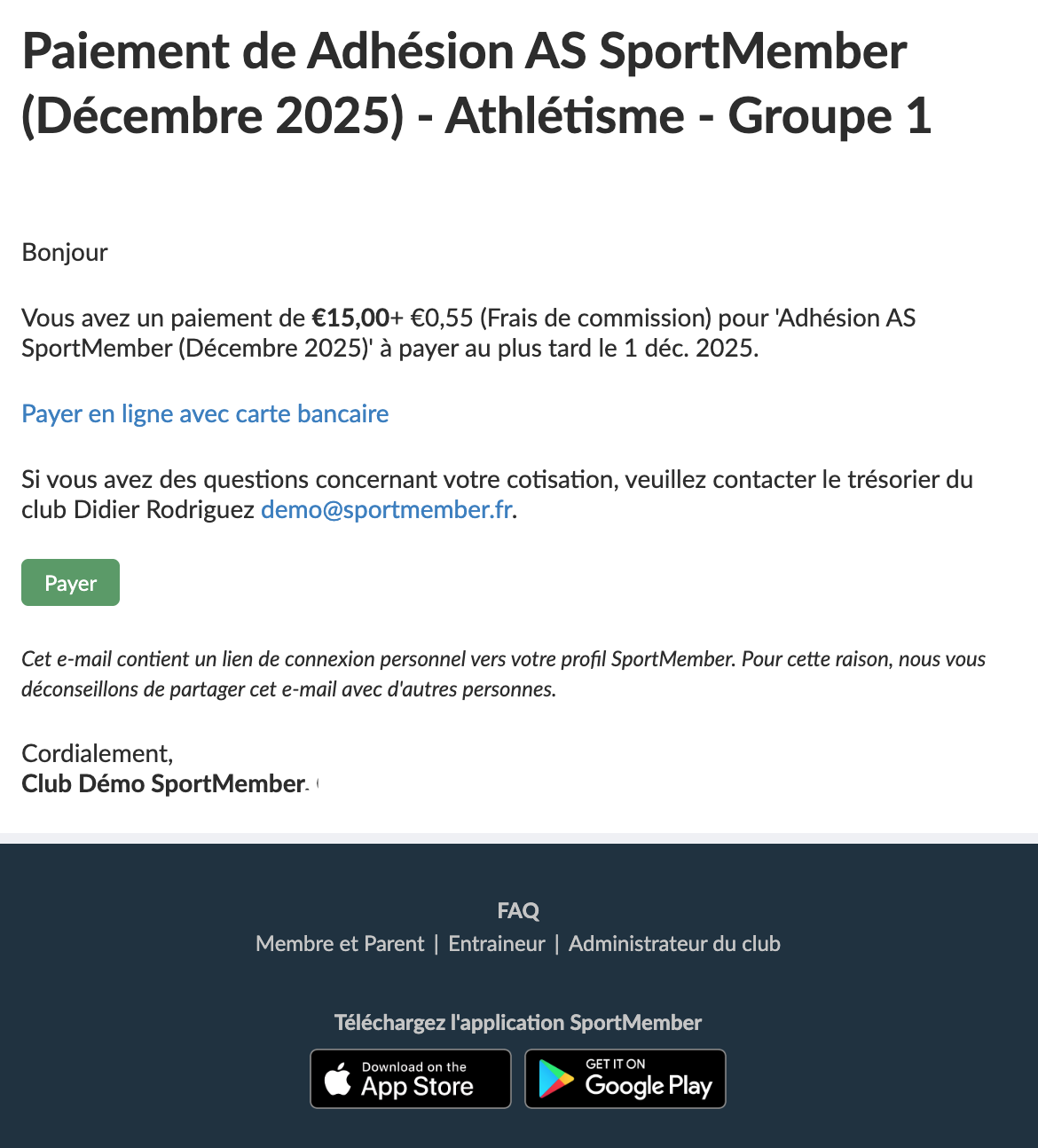Image resolution: width=1038 pixels, height=1148 pixels.
Task: Email the treasurer at demo@sportmember.fr
Action: click(x=386, y=510)
